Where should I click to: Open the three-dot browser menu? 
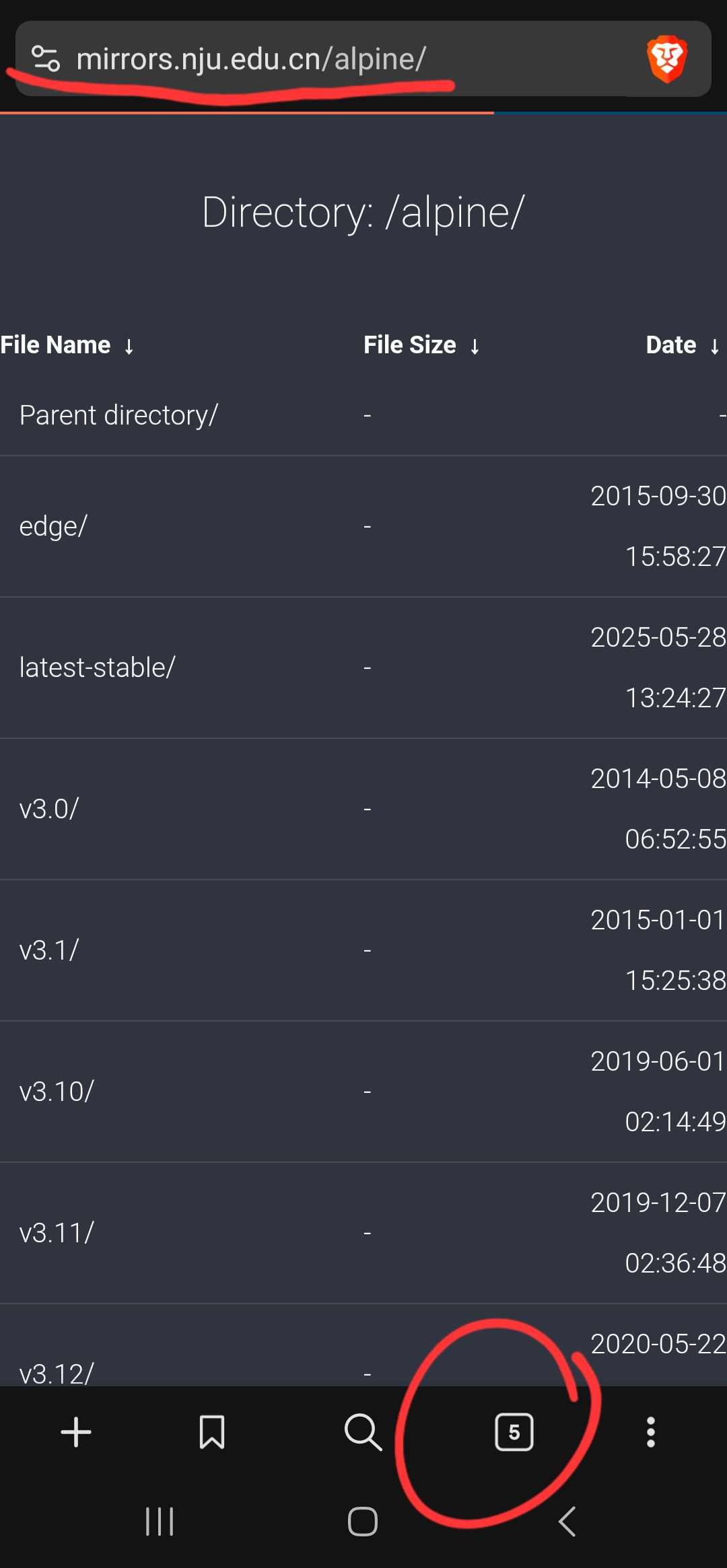pos(650,1432)
